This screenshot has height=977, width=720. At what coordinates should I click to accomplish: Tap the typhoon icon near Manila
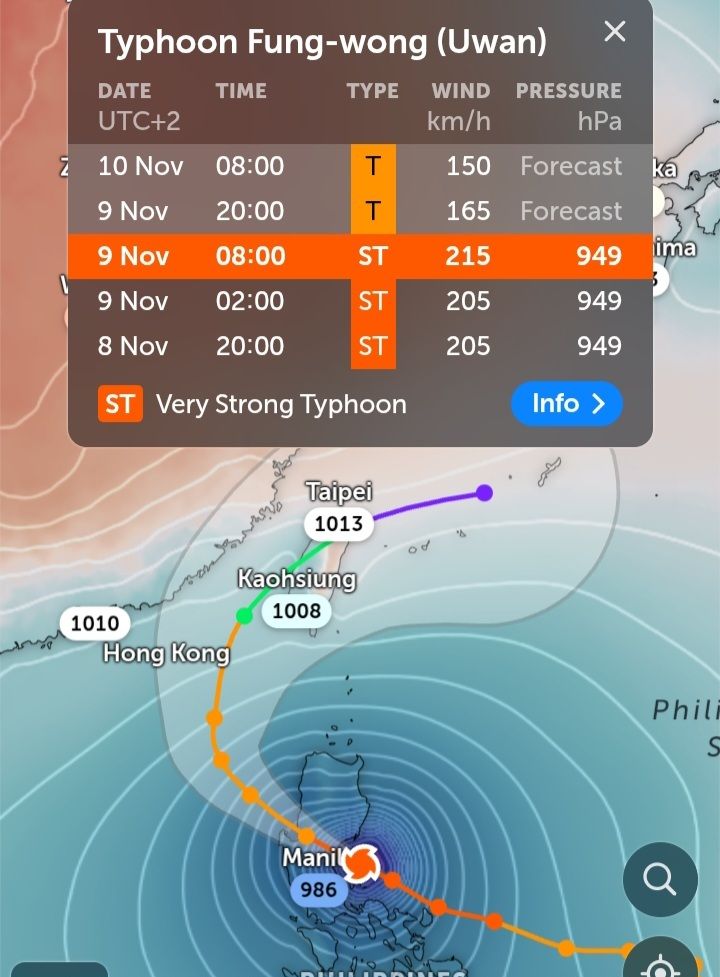(362, 863)
